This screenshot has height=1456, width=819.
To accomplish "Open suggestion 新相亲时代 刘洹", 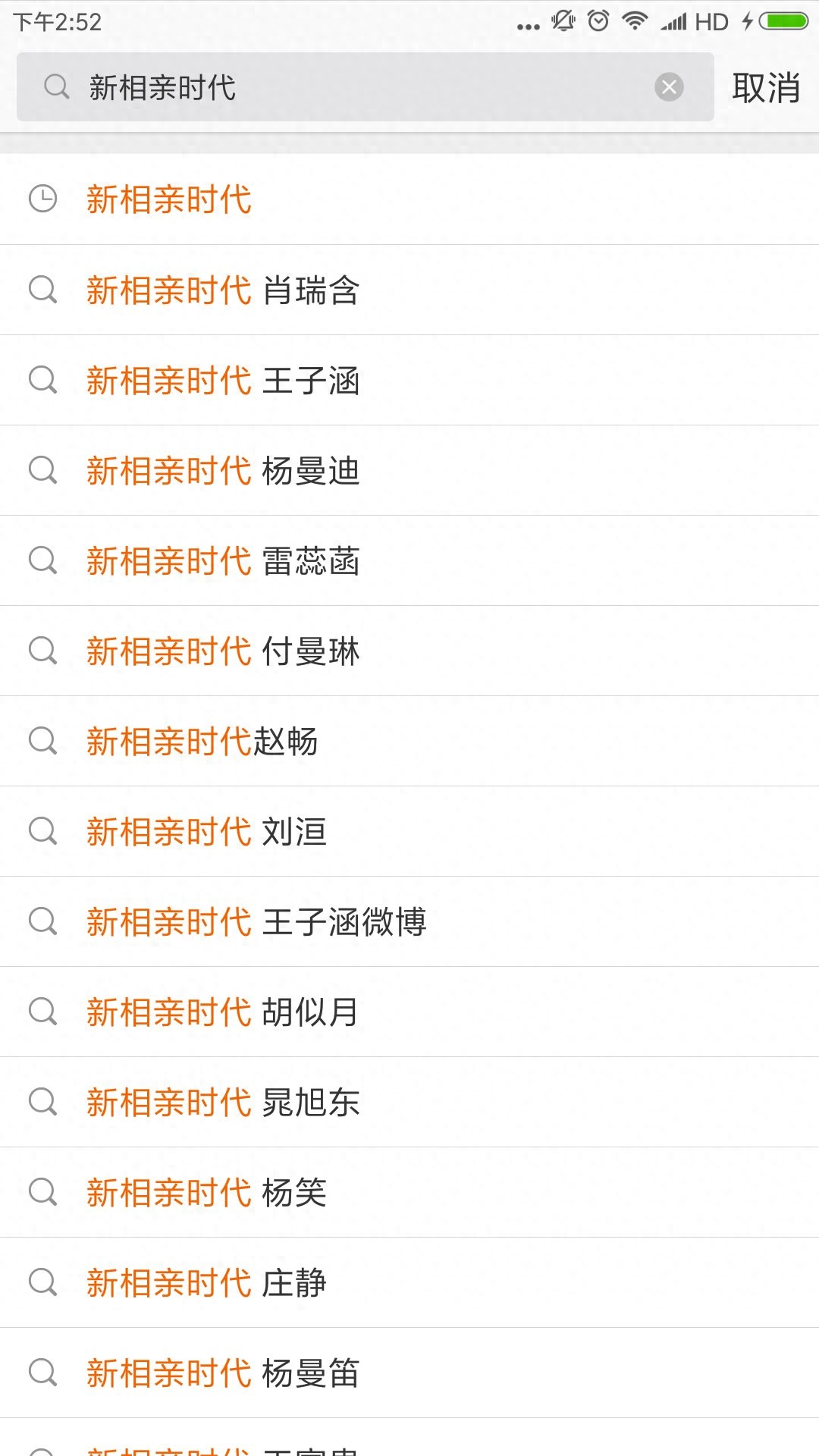I will [x=409, y=831].
